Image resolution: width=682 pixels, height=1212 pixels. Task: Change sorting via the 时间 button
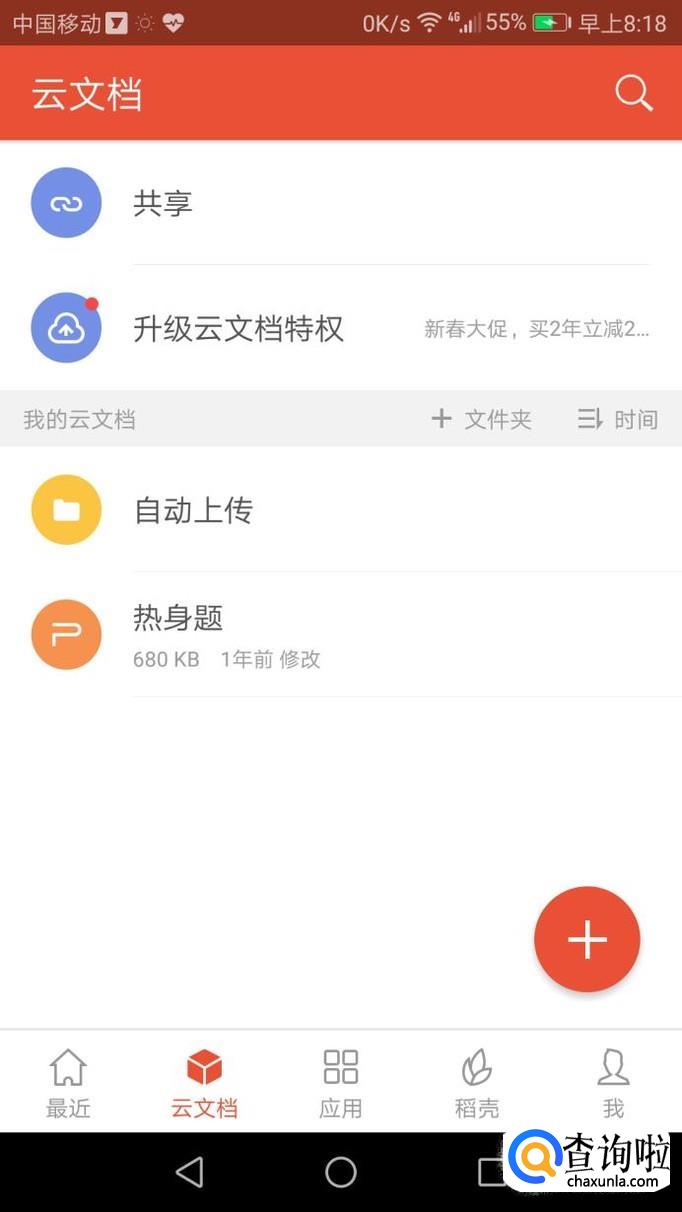(x=618, y=419)
